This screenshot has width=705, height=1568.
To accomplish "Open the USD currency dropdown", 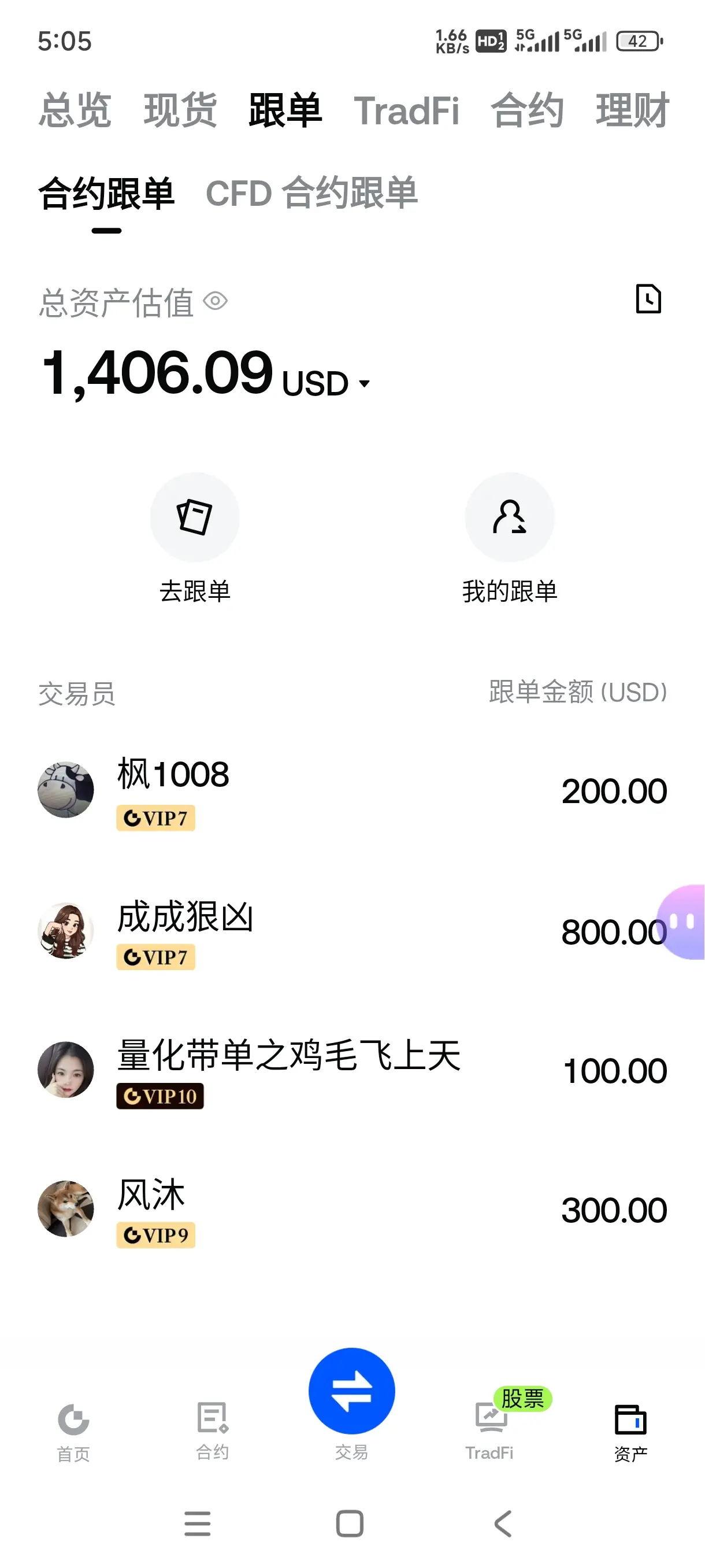I will coord(326,383).
